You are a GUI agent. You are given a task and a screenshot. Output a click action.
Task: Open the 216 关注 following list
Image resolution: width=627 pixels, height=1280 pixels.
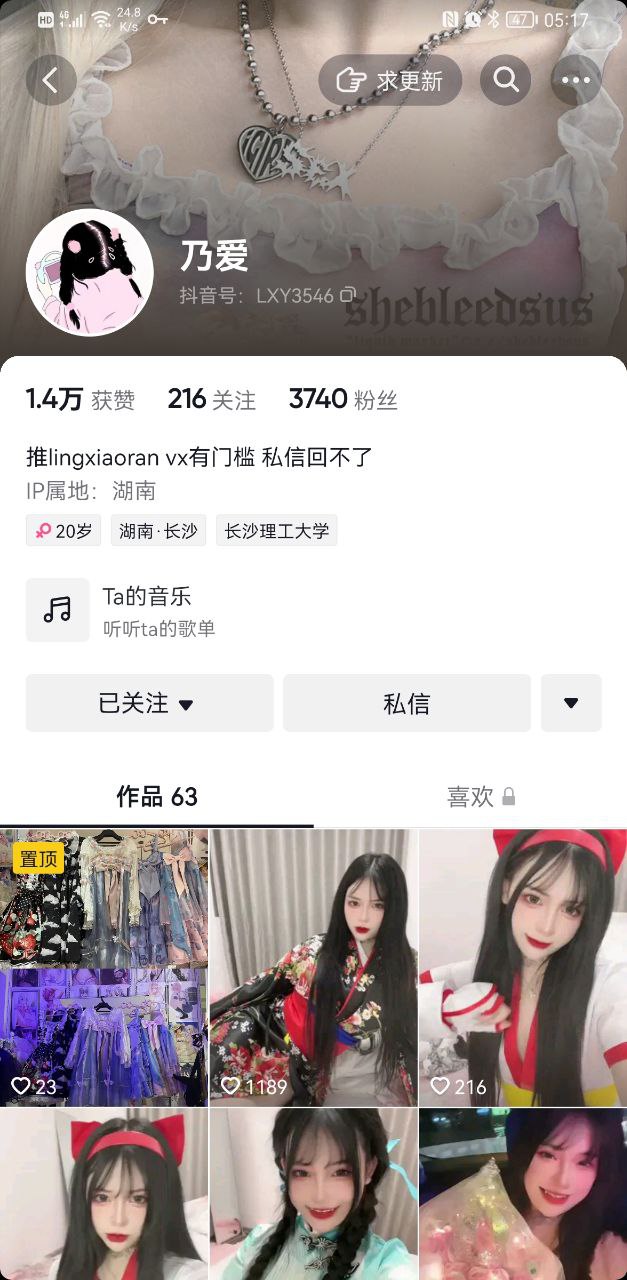pos(212,400)
